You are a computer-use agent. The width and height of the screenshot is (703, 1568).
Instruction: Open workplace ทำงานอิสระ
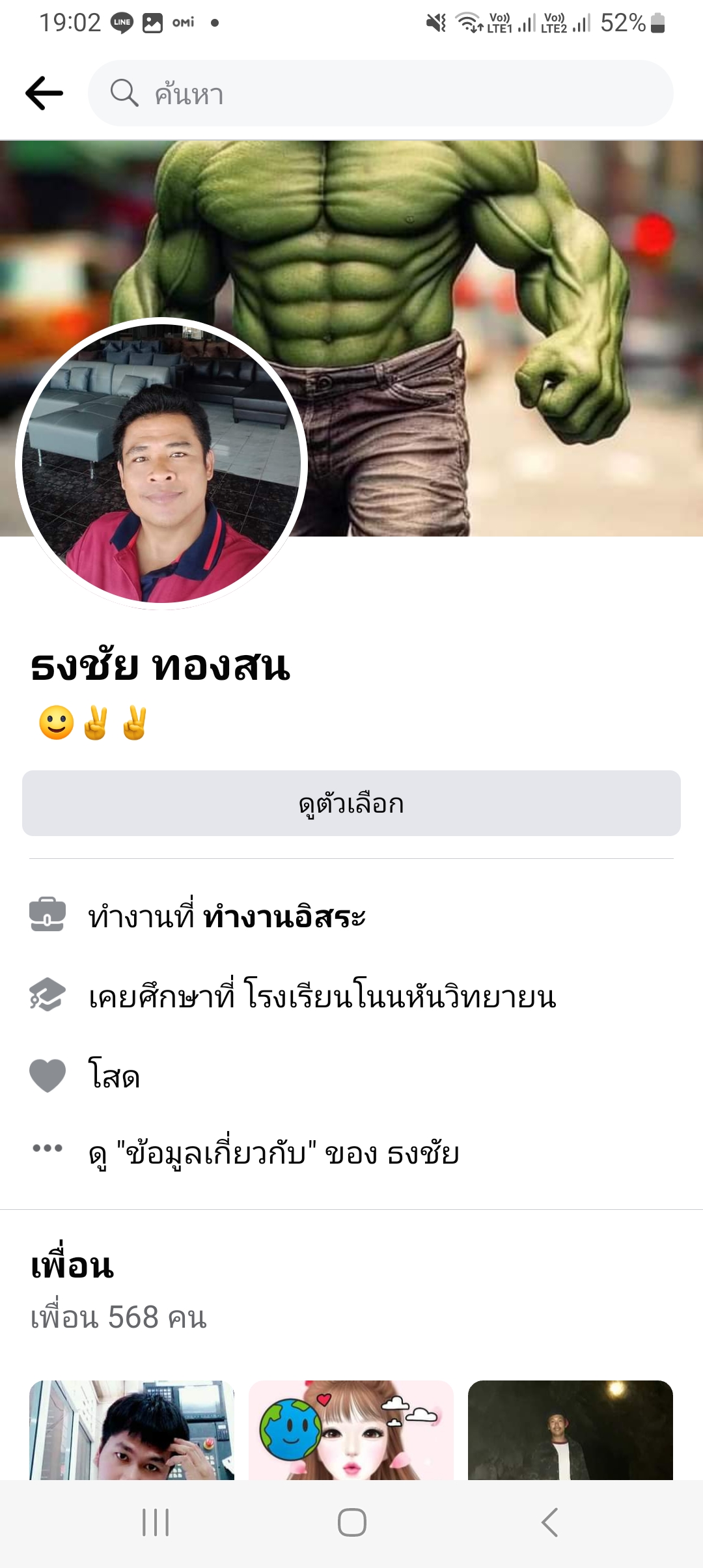284,917
